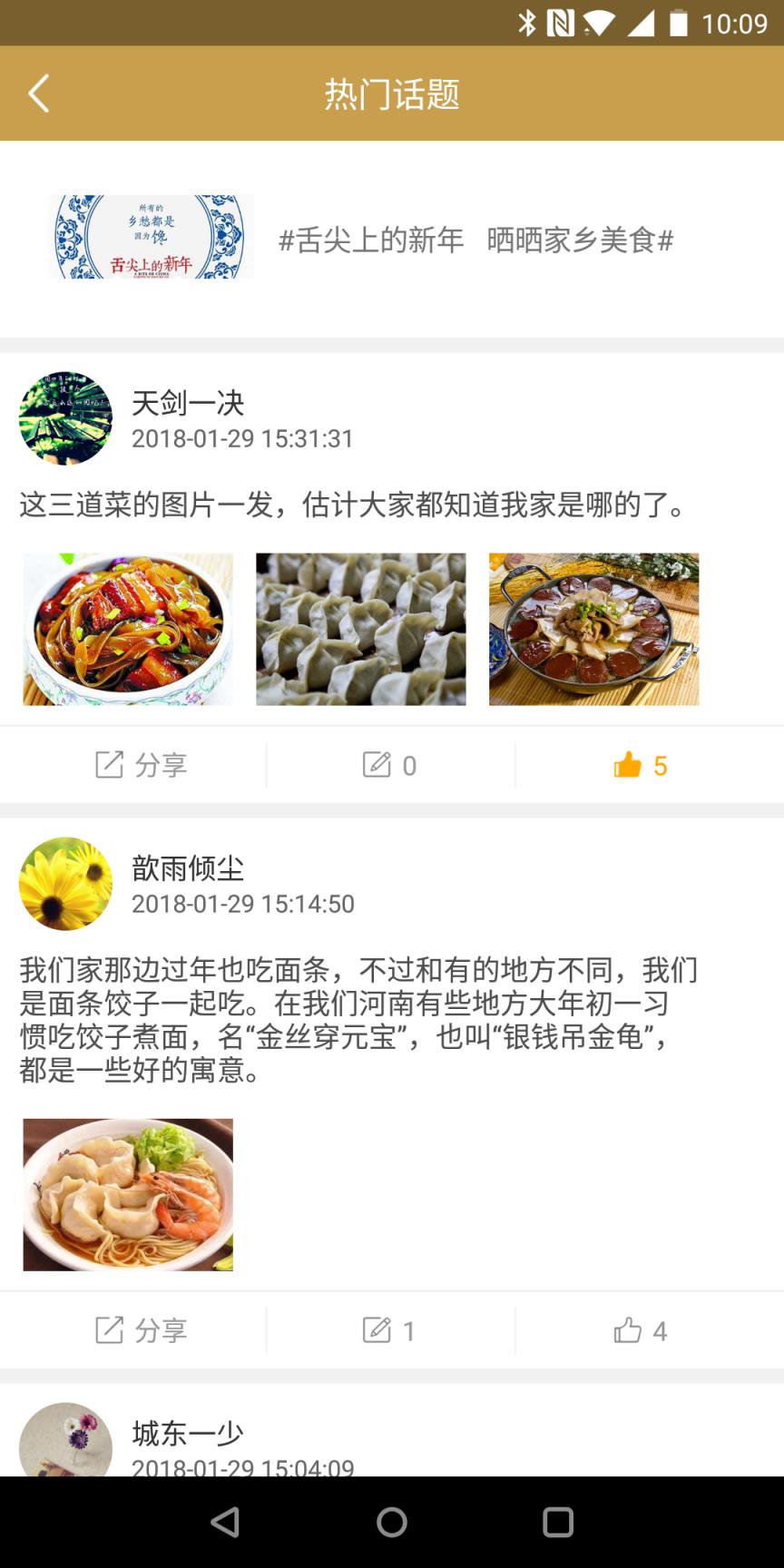Open the dumplings photo in 天剑一决's post

tap(360, 628)
